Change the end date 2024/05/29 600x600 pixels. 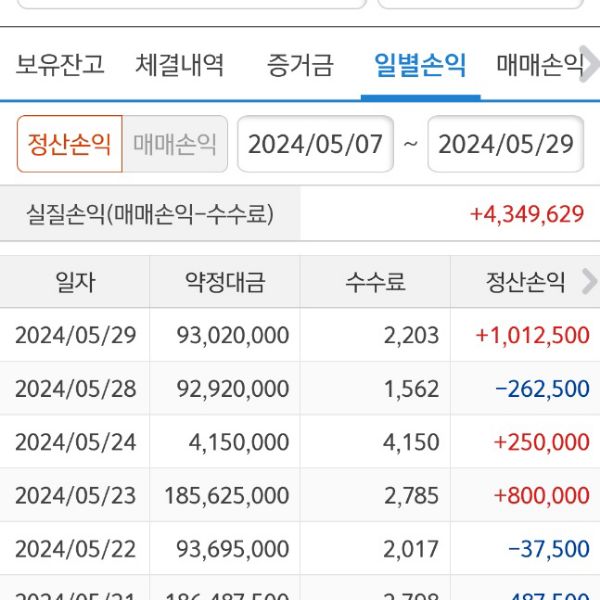click(x=506, y=145)
